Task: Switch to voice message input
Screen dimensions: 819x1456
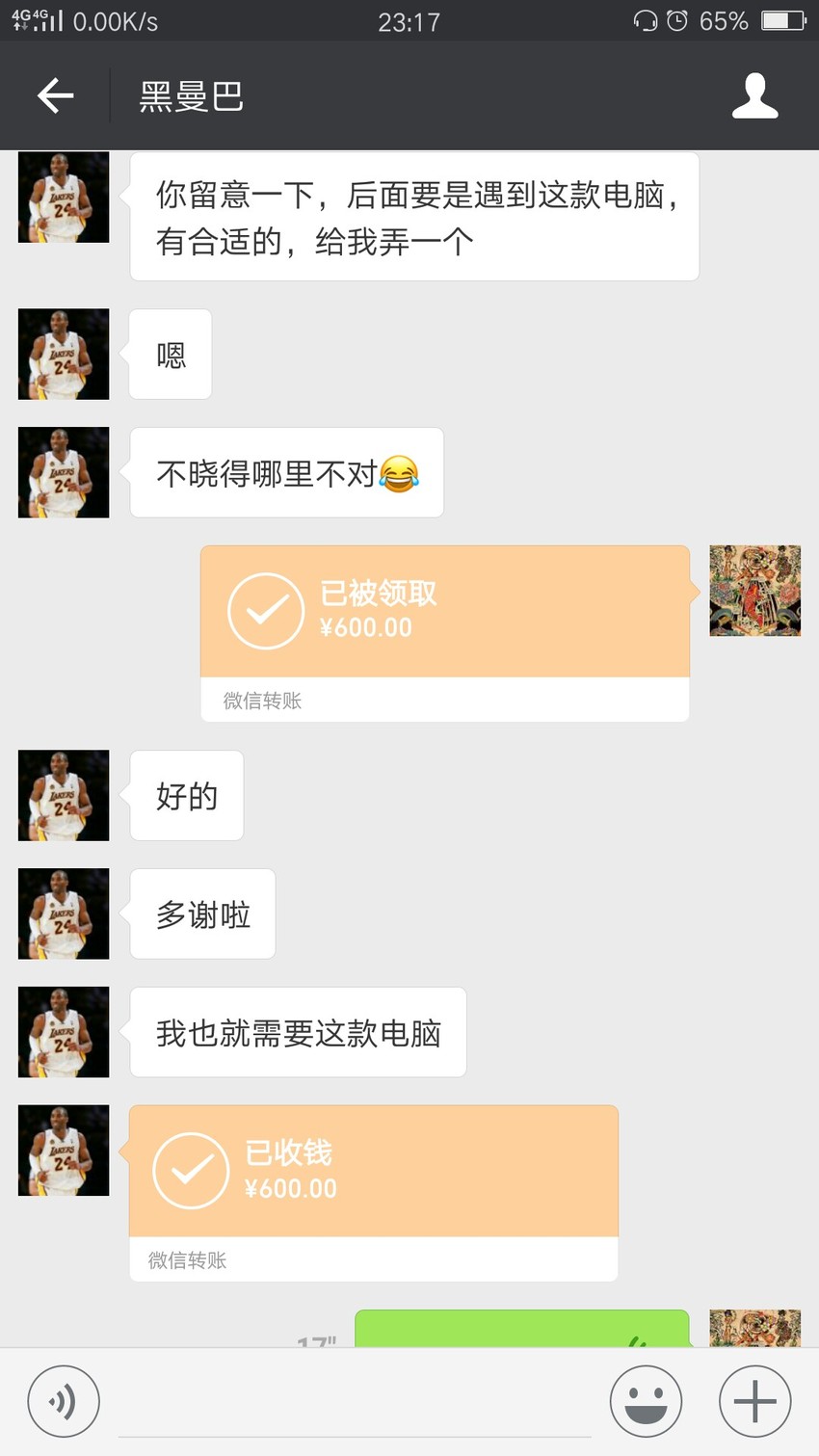Action: (x=64, y=1401)
